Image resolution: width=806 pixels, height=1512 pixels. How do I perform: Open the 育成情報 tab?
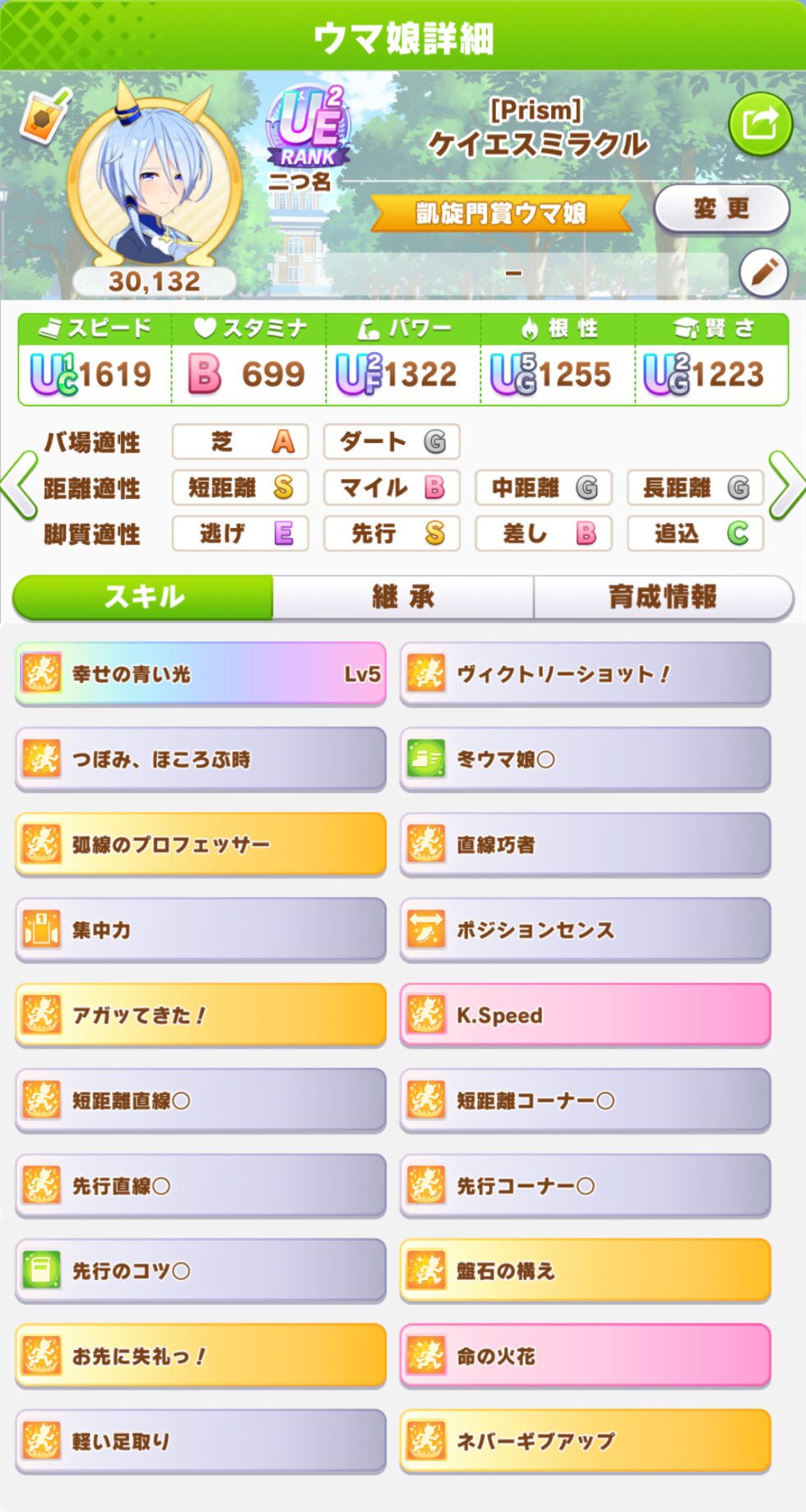point(663,597)
